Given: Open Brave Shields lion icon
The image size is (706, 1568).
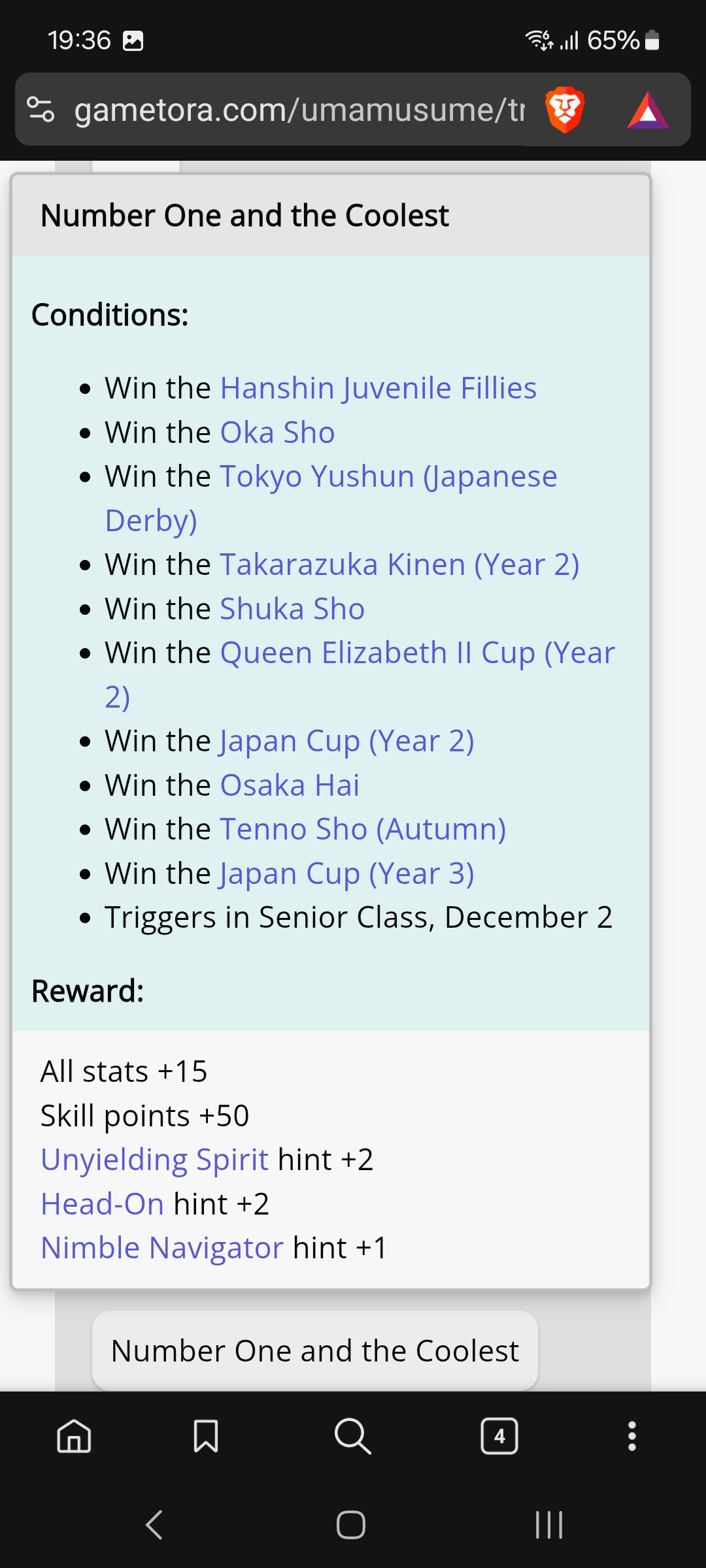Looking at the screenshot, I should pos(565,109).
